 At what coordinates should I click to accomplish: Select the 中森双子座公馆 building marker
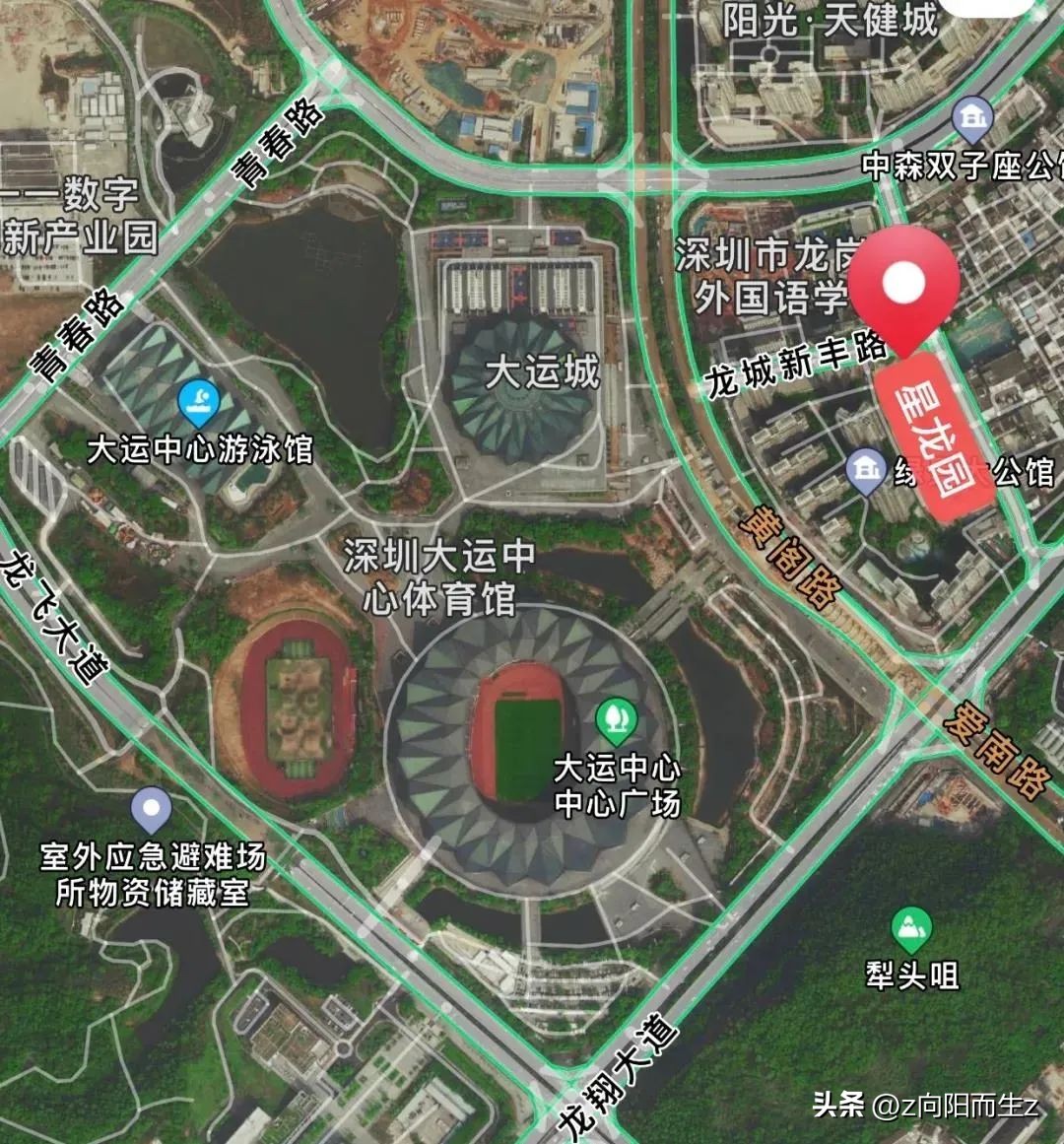coord(973,115)
